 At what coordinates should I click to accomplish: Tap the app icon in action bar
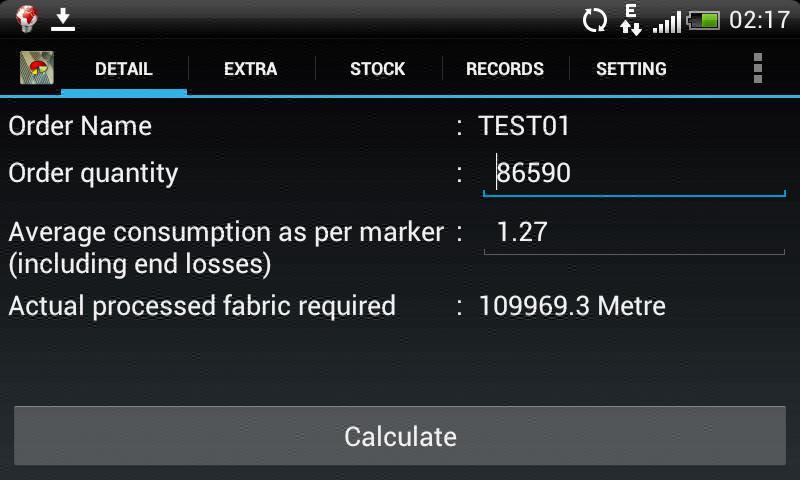(x=37, y=68)
